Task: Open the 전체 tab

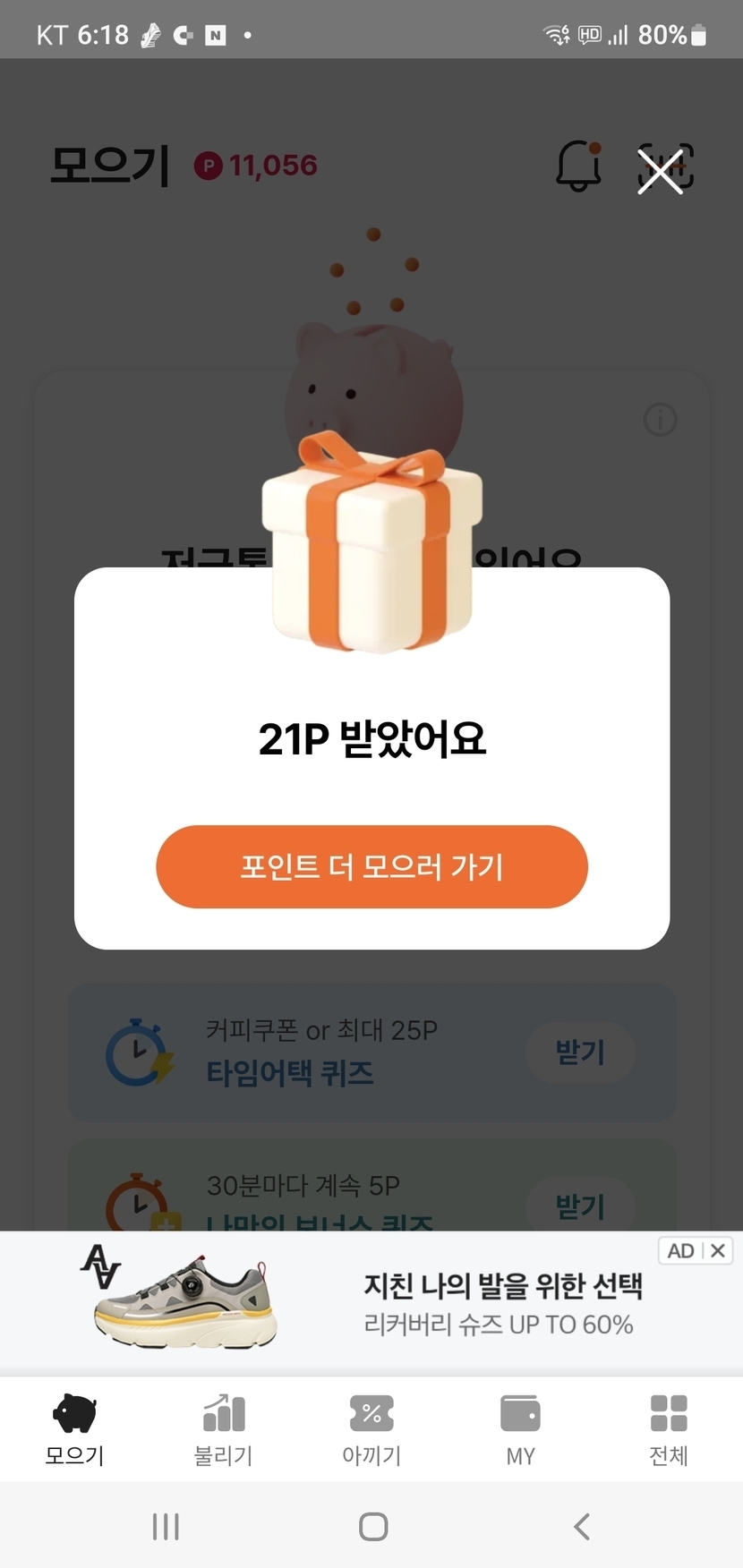Action: [669, 1429]
